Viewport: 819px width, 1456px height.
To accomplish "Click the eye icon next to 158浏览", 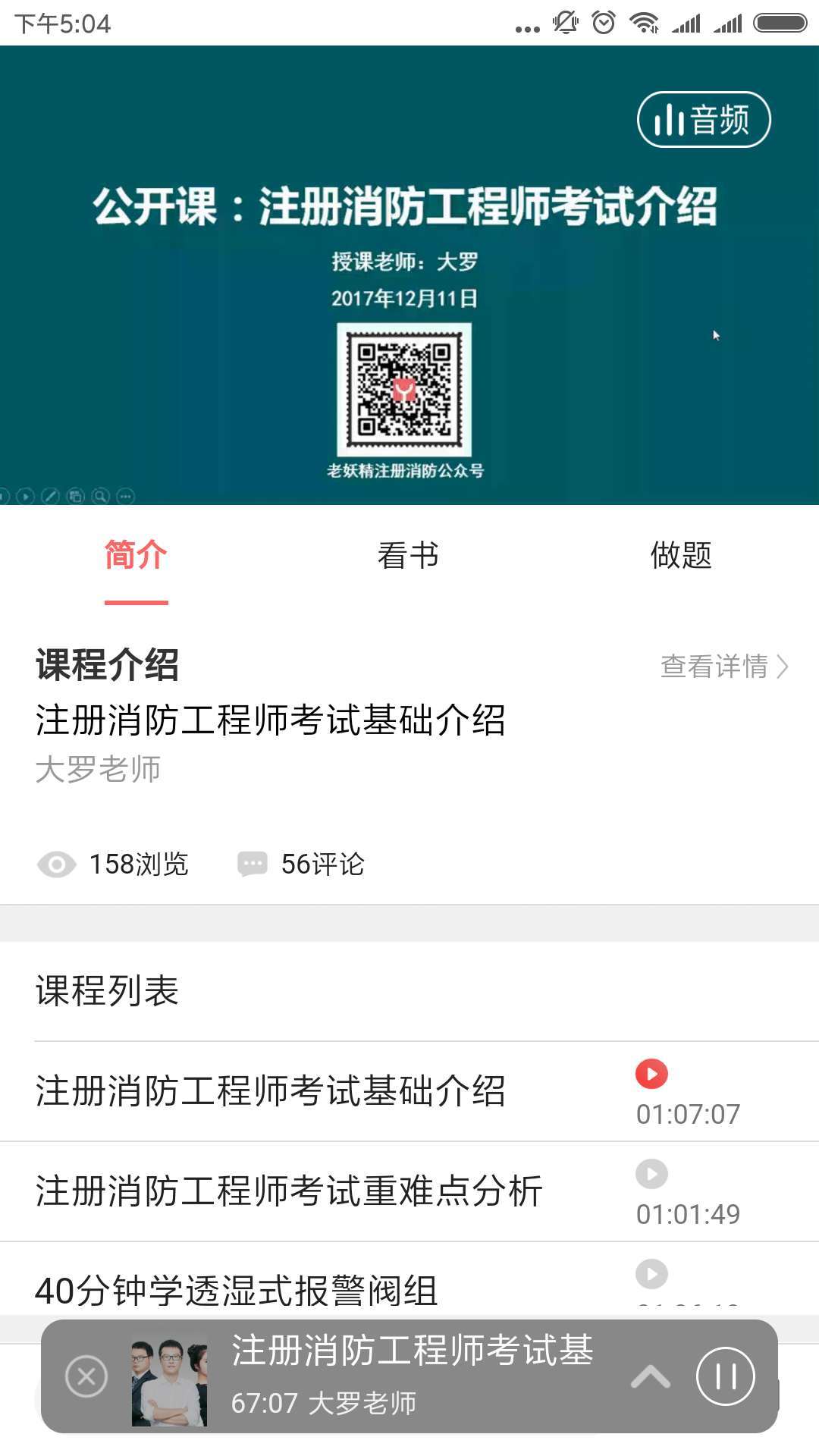I will pyautogui.click(x=57, y=864).
